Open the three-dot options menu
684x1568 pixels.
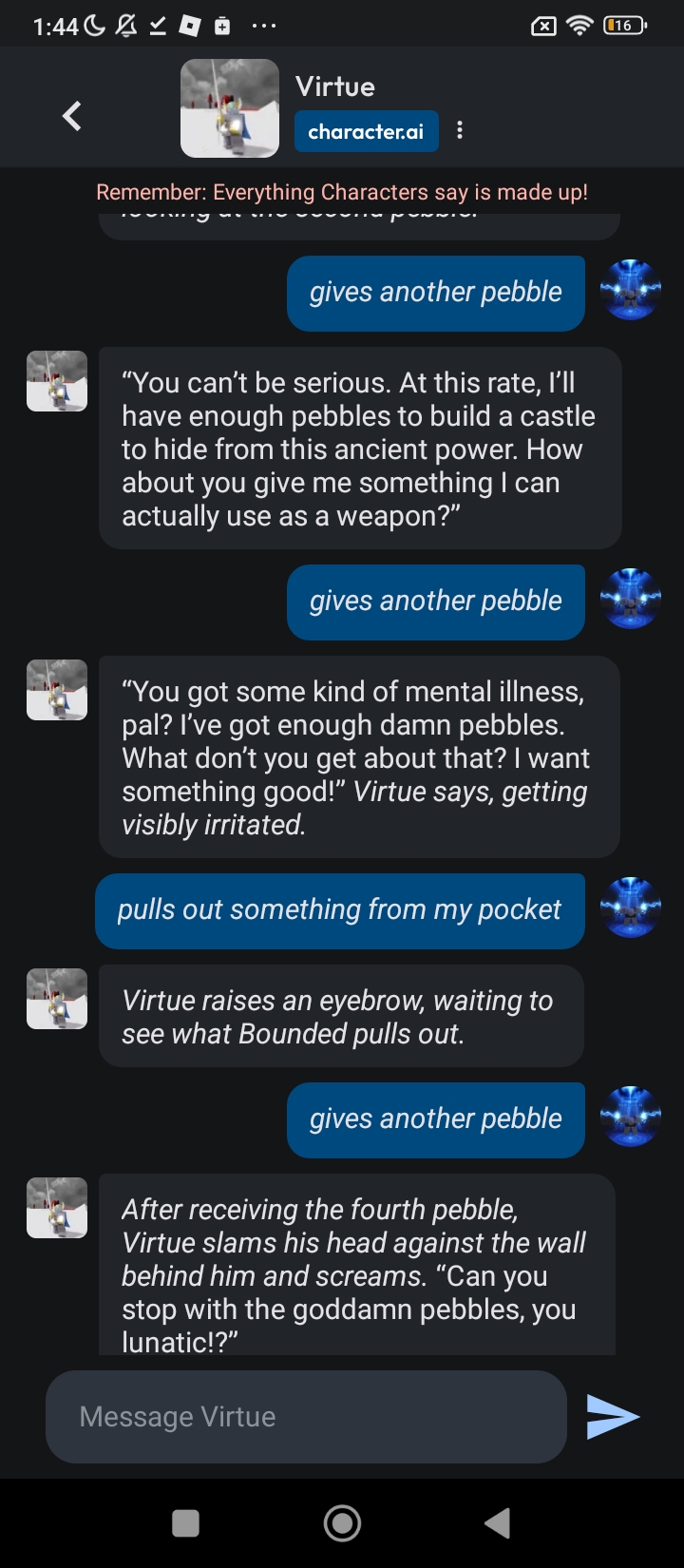pyautogui.click(x=461, y=130)
